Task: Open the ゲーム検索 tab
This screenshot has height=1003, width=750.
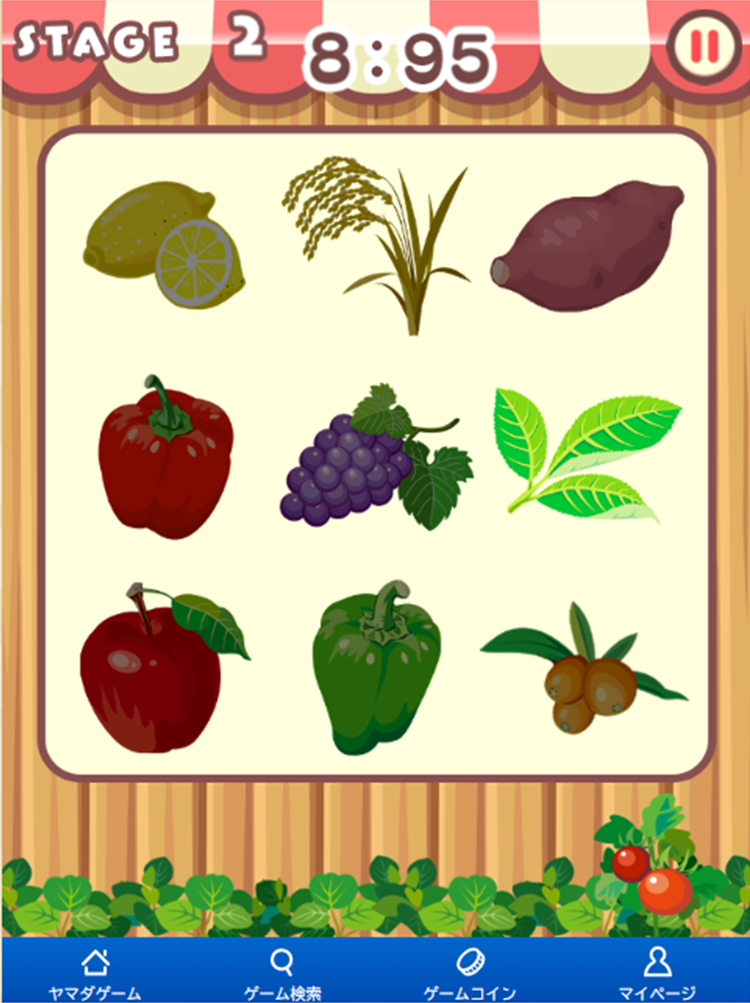Action: click(282, 973)
